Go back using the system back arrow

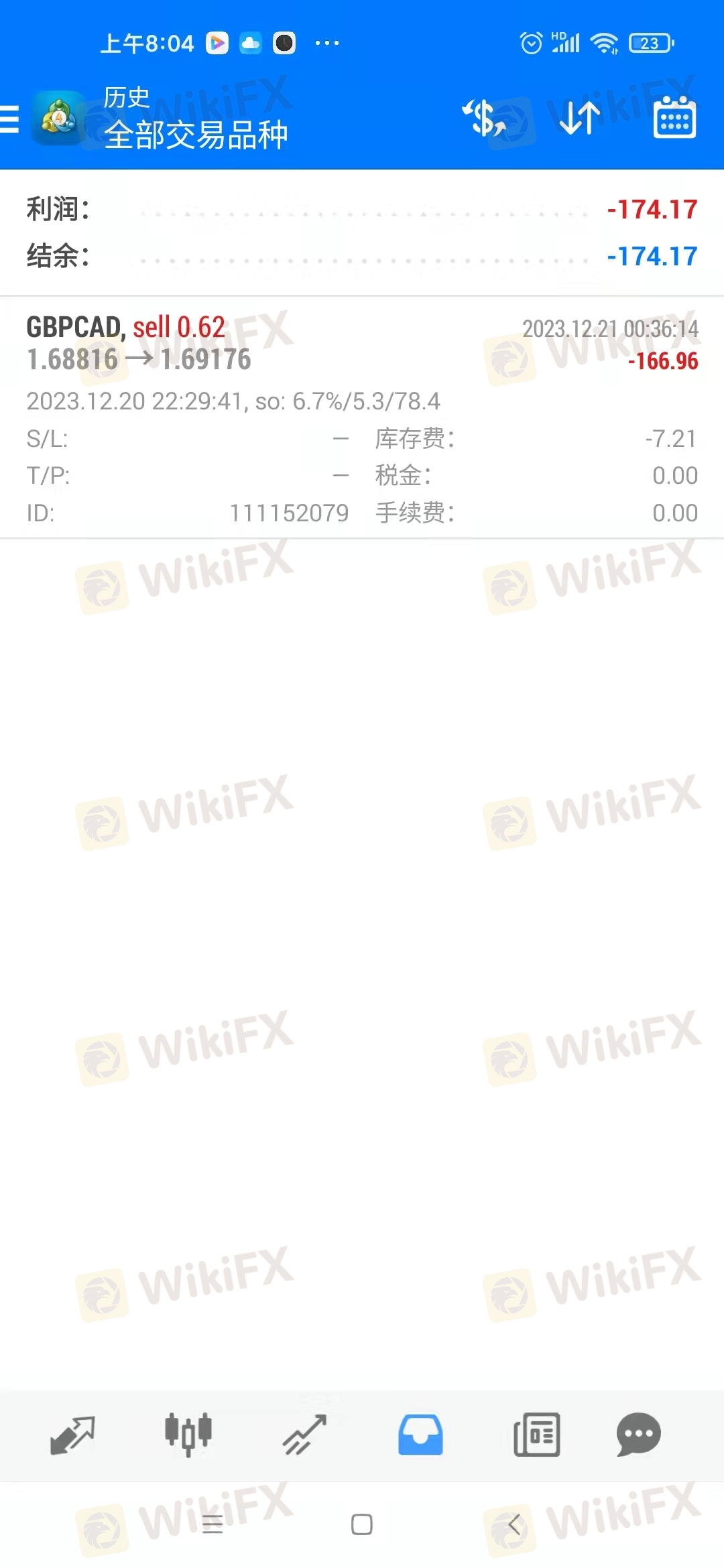coord(514,1524)
